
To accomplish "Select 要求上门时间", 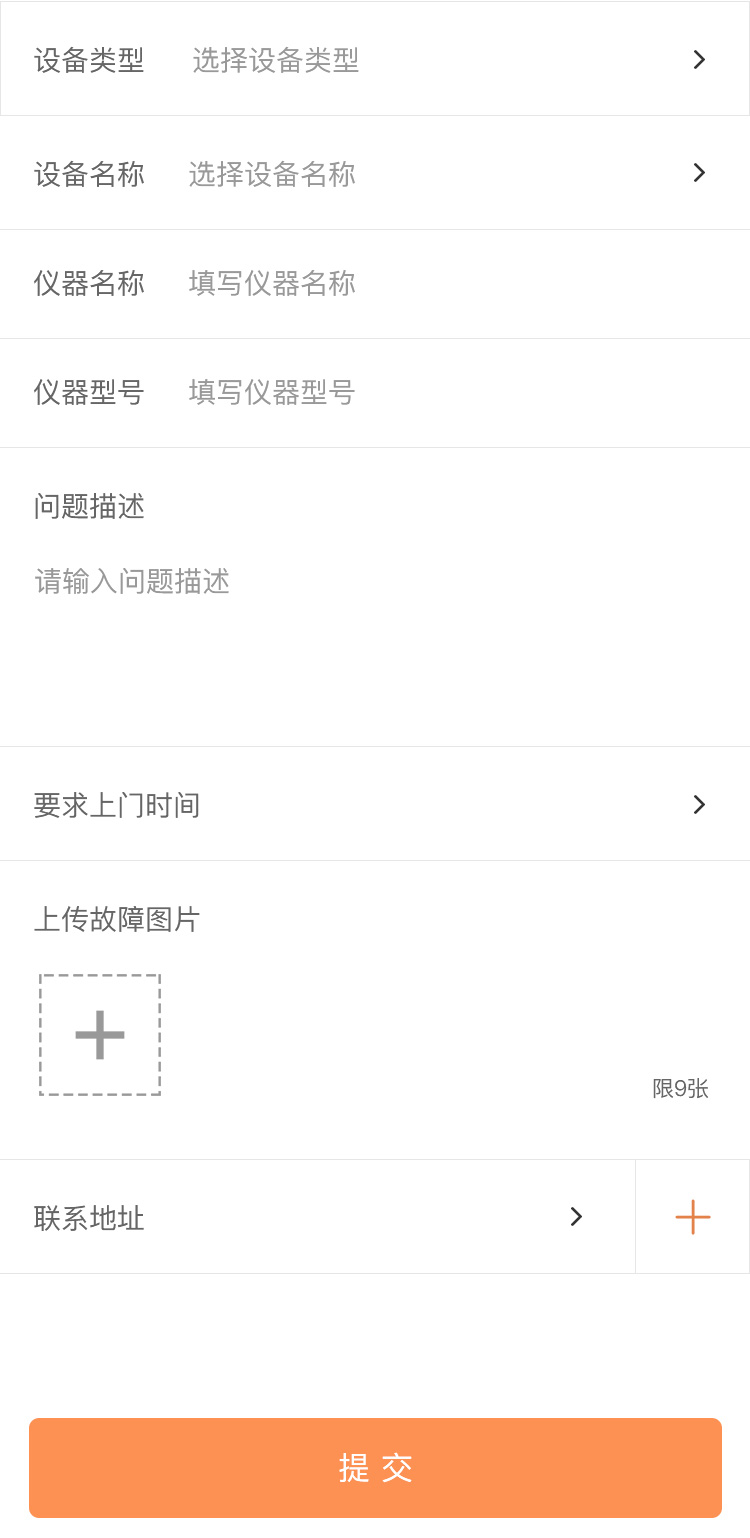I will (374, 805).
